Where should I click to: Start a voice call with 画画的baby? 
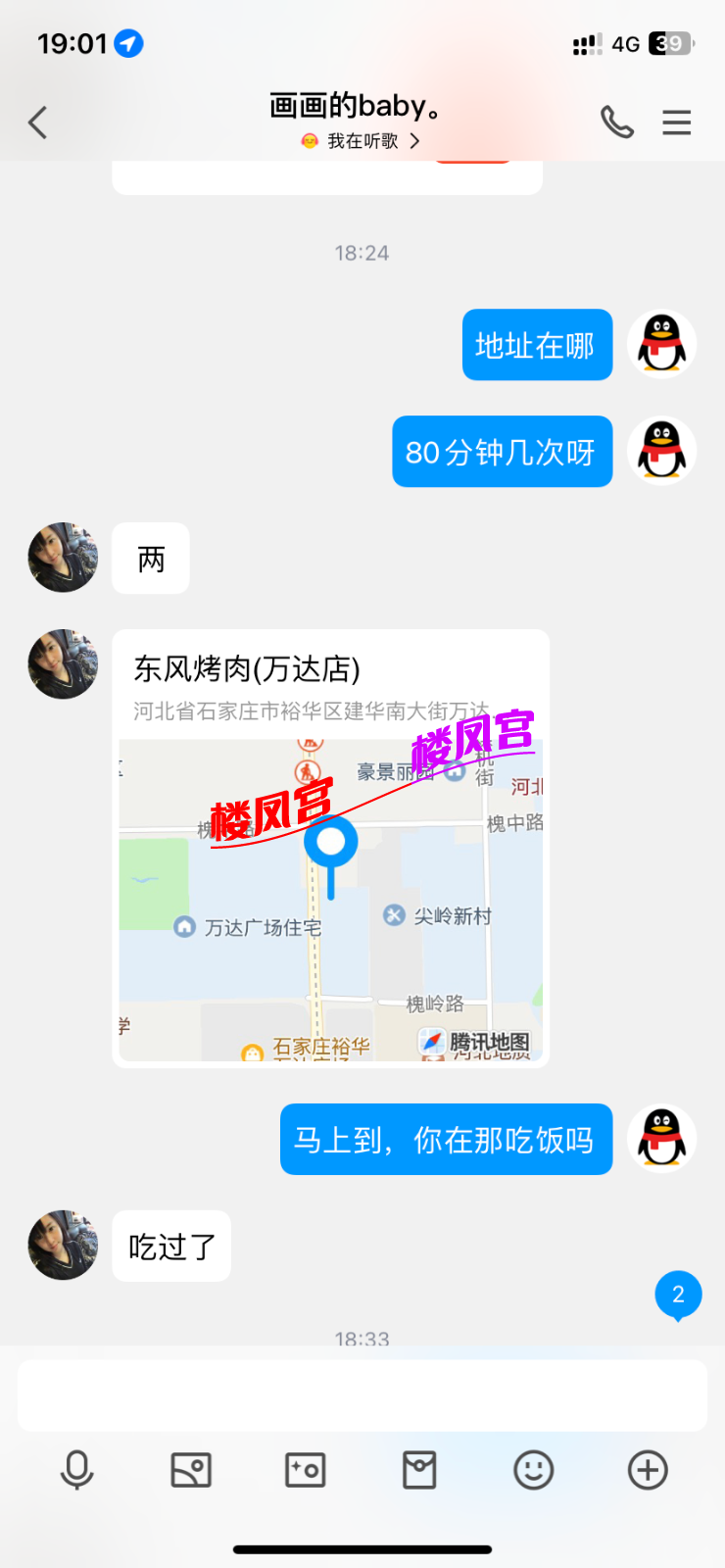(x=616, y=122)
